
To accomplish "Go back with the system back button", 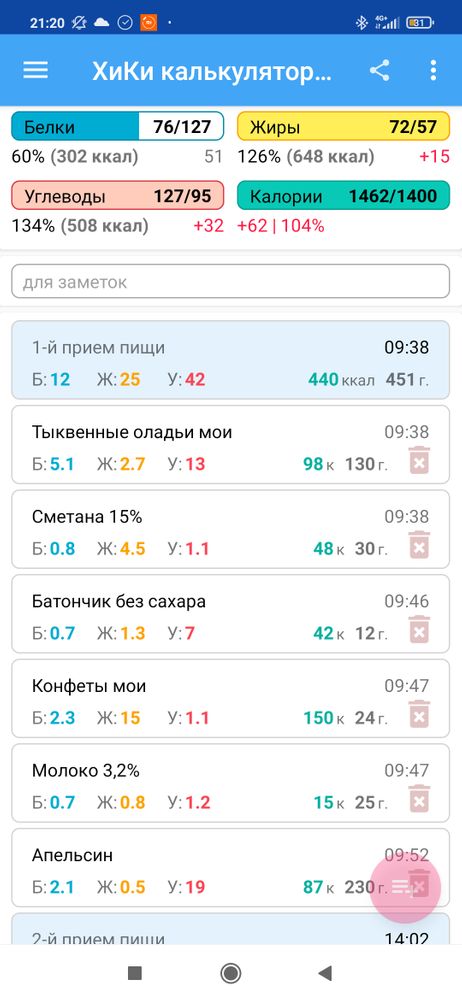I will tap(325, 973).
